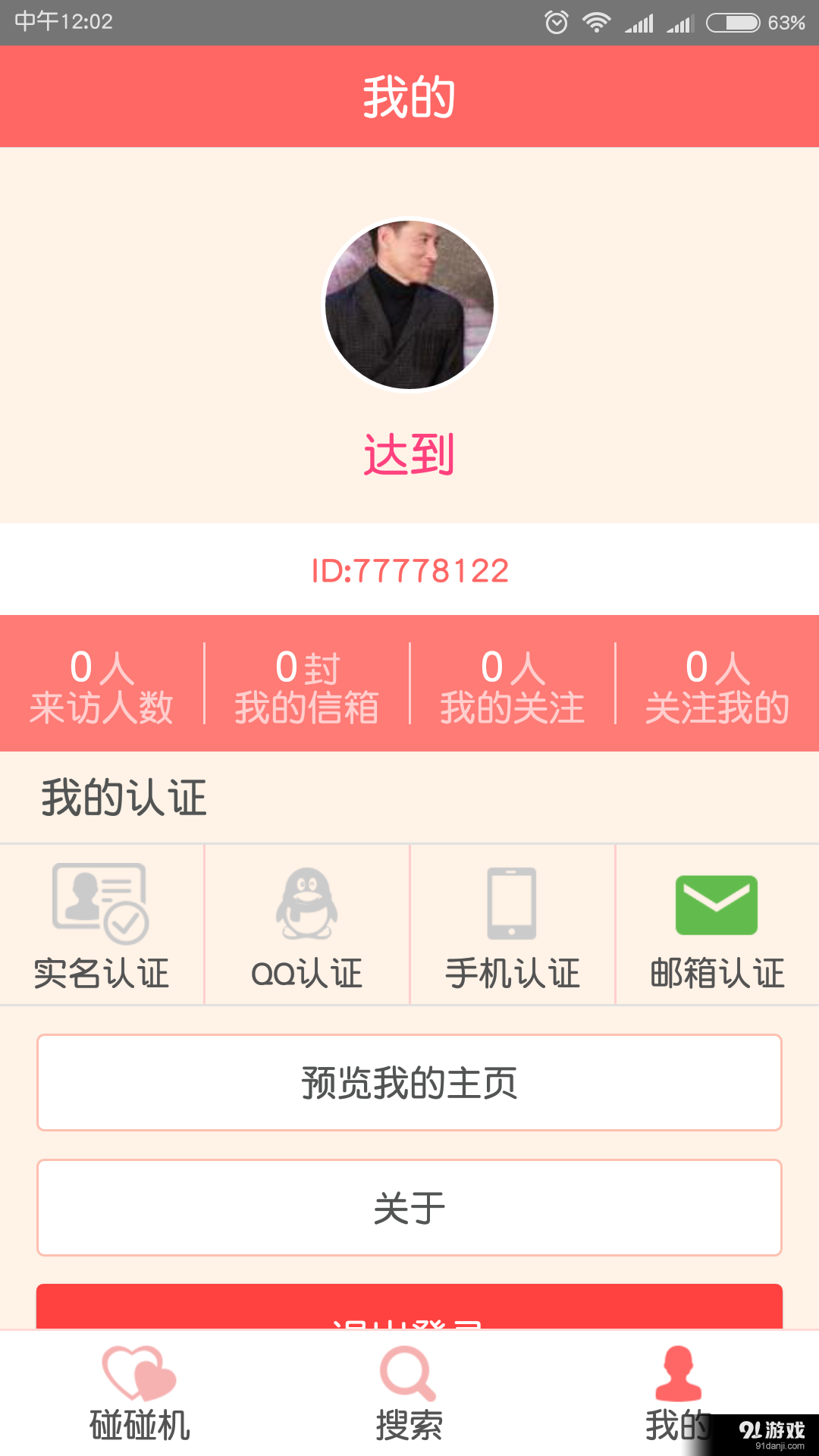This screenshot has height=1456, width=819.
Task: Start 手机认证 phone verification
Action: [x=513, y=924]
